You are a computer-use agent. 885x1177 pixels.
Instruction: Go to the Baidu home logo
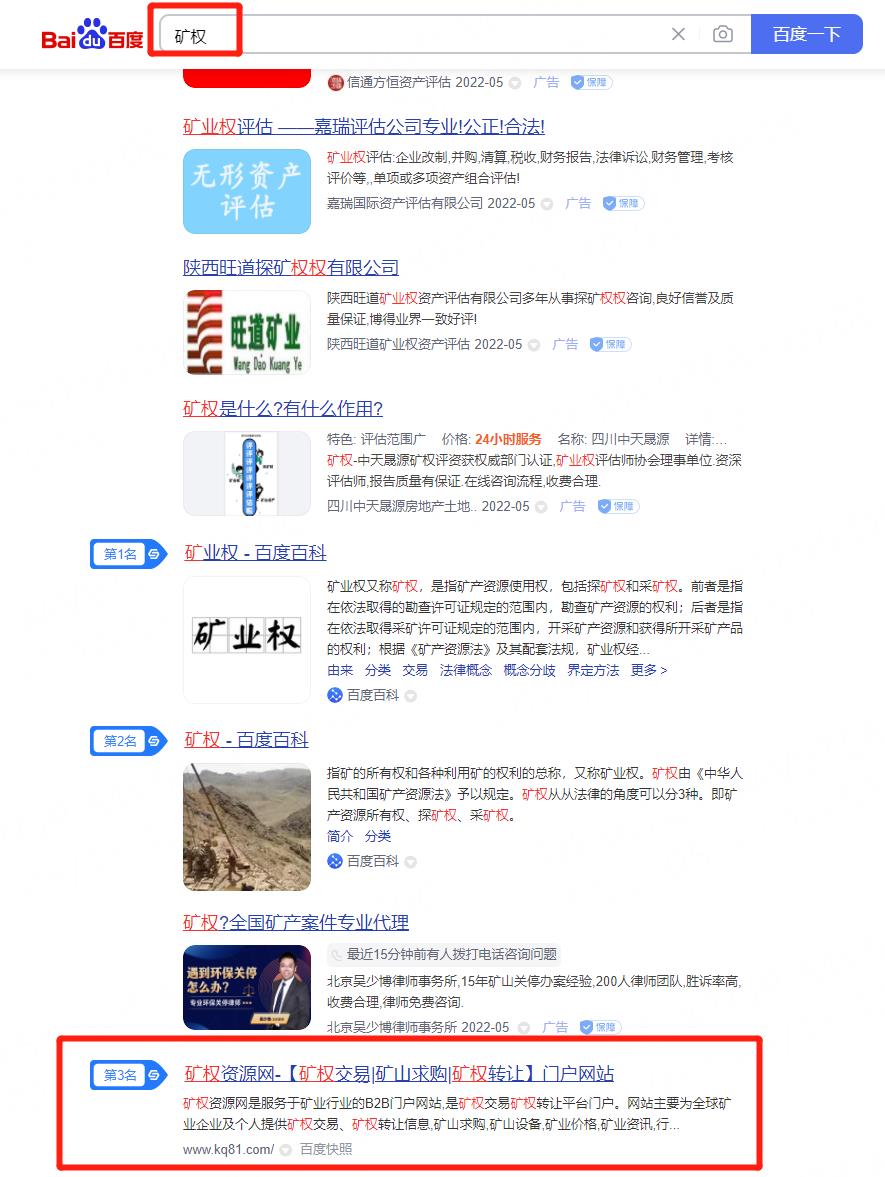[92, 35]
